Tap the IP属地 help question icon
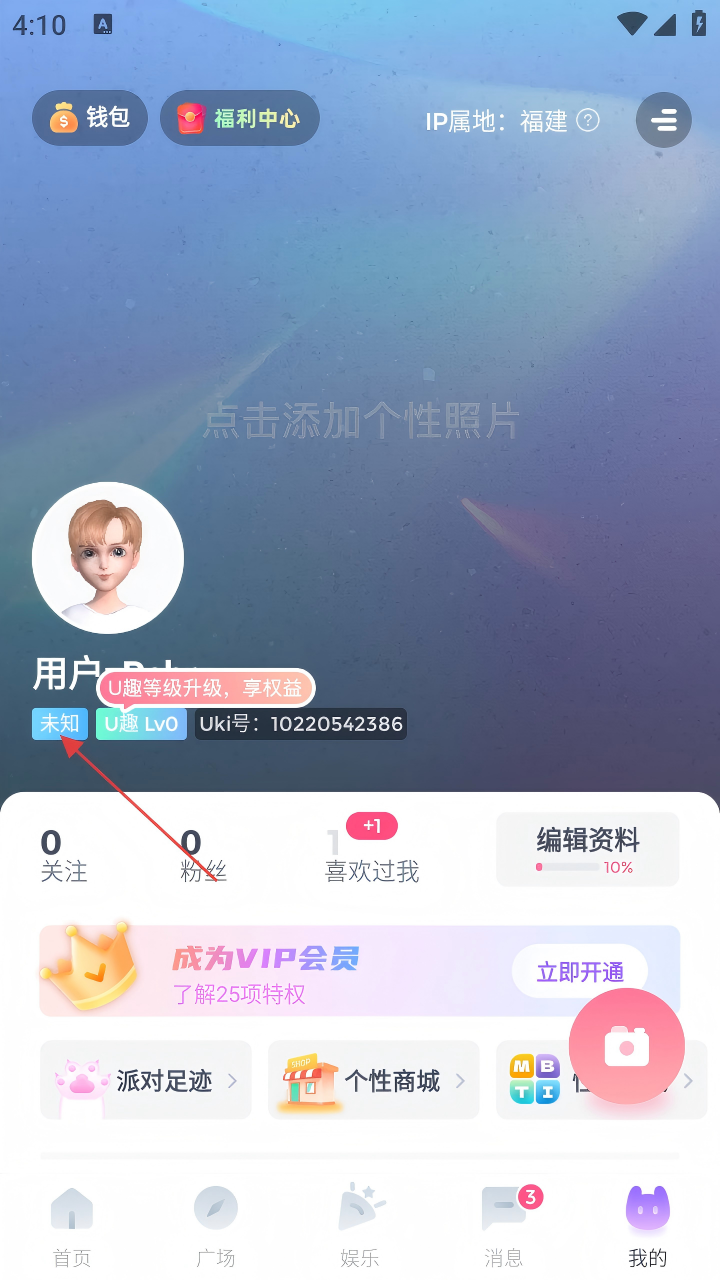Viewport: 720px width, 1280px height. [589, 121]
